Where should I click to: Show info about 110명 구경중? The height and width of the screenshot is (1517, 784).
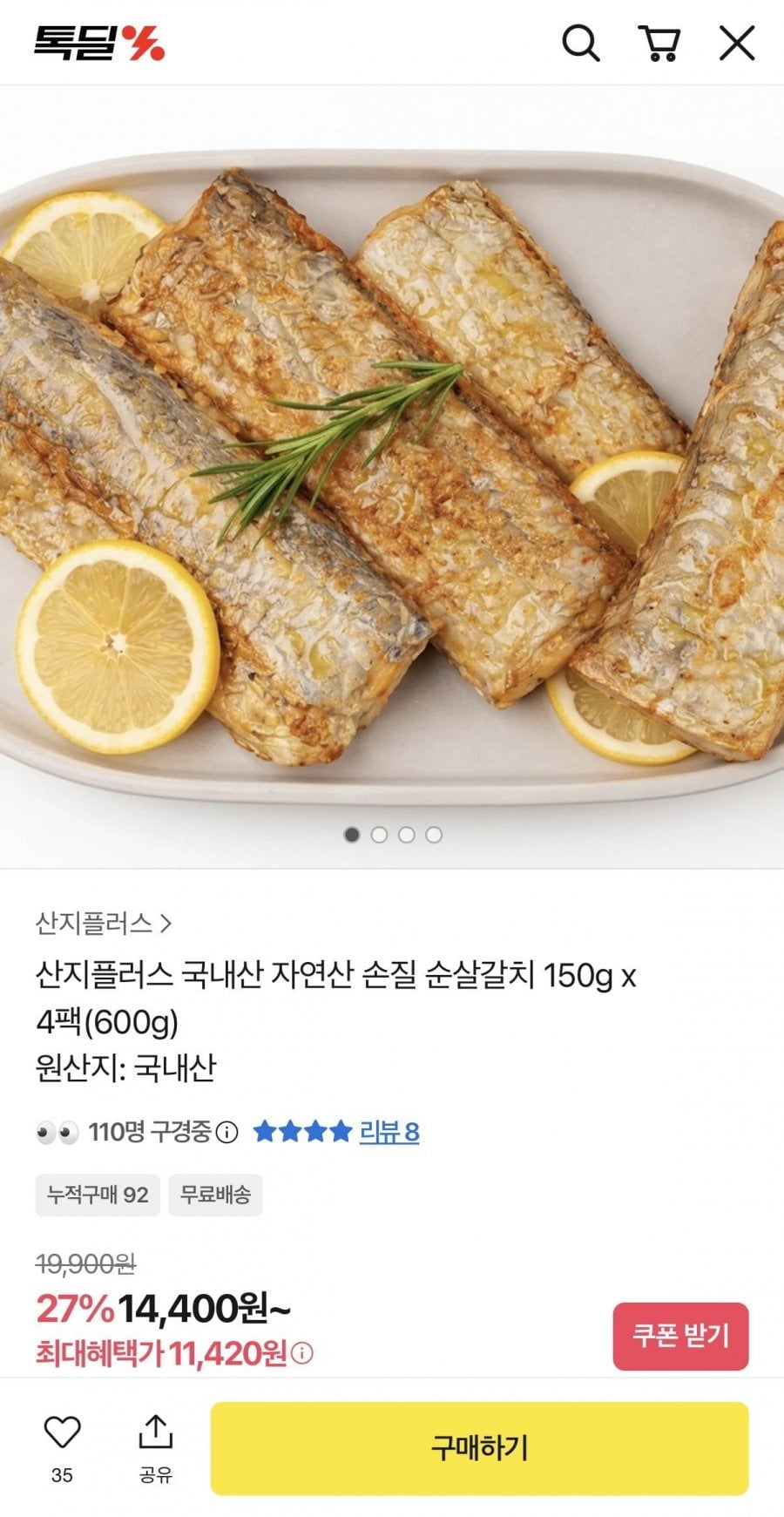point(226,1132)
